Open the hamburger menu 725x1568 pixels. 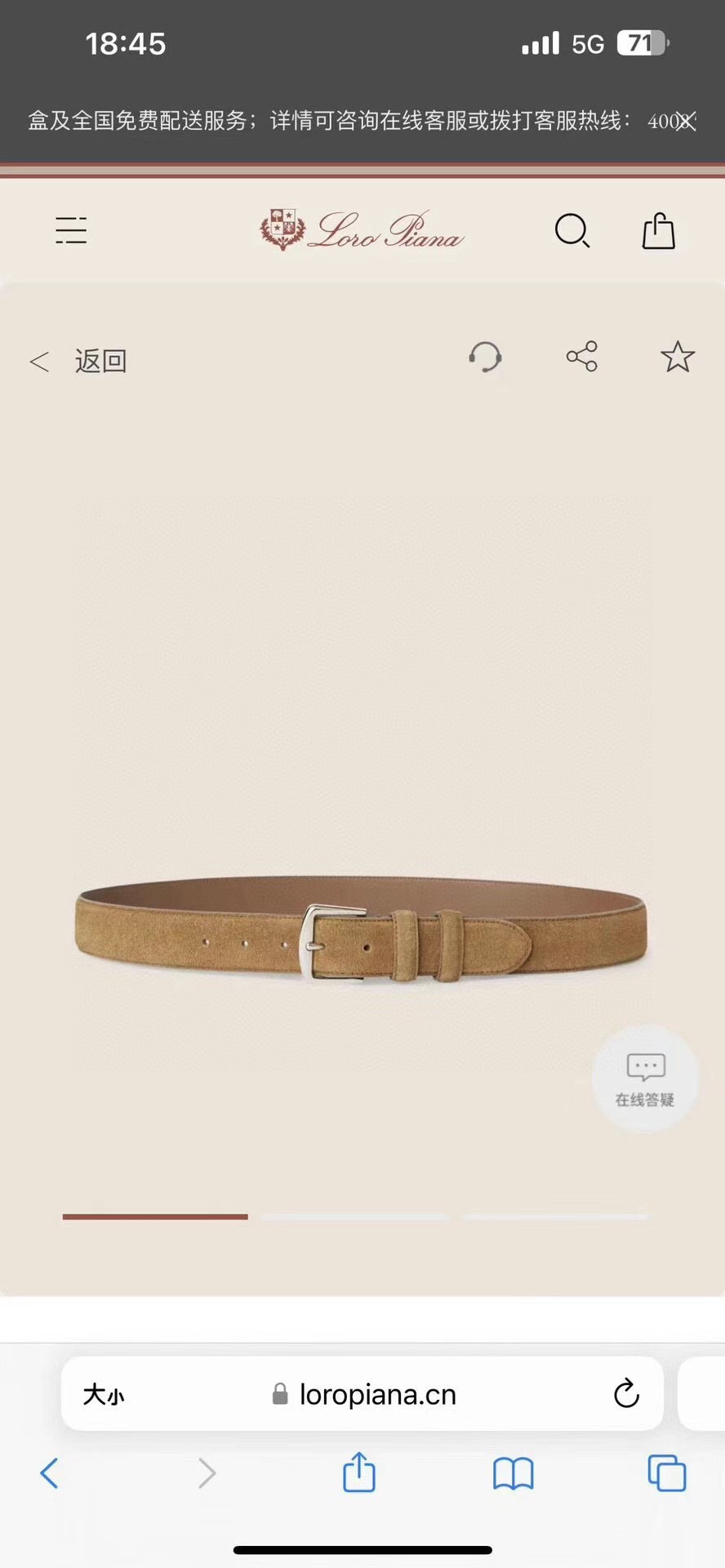click(x=71, y=230)
